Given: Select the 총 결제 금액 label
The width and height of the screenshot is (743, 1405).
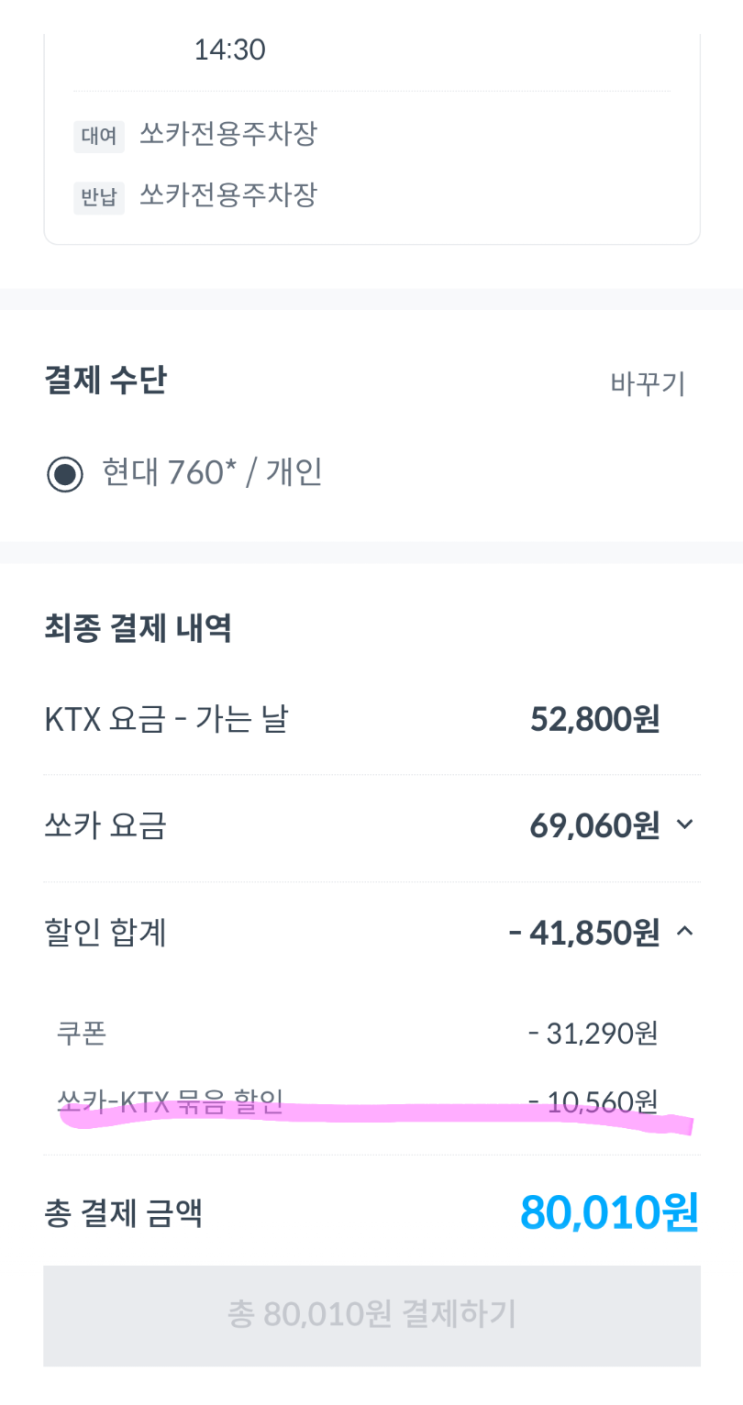Looking at the screenshot, I should click(124, 1214).
